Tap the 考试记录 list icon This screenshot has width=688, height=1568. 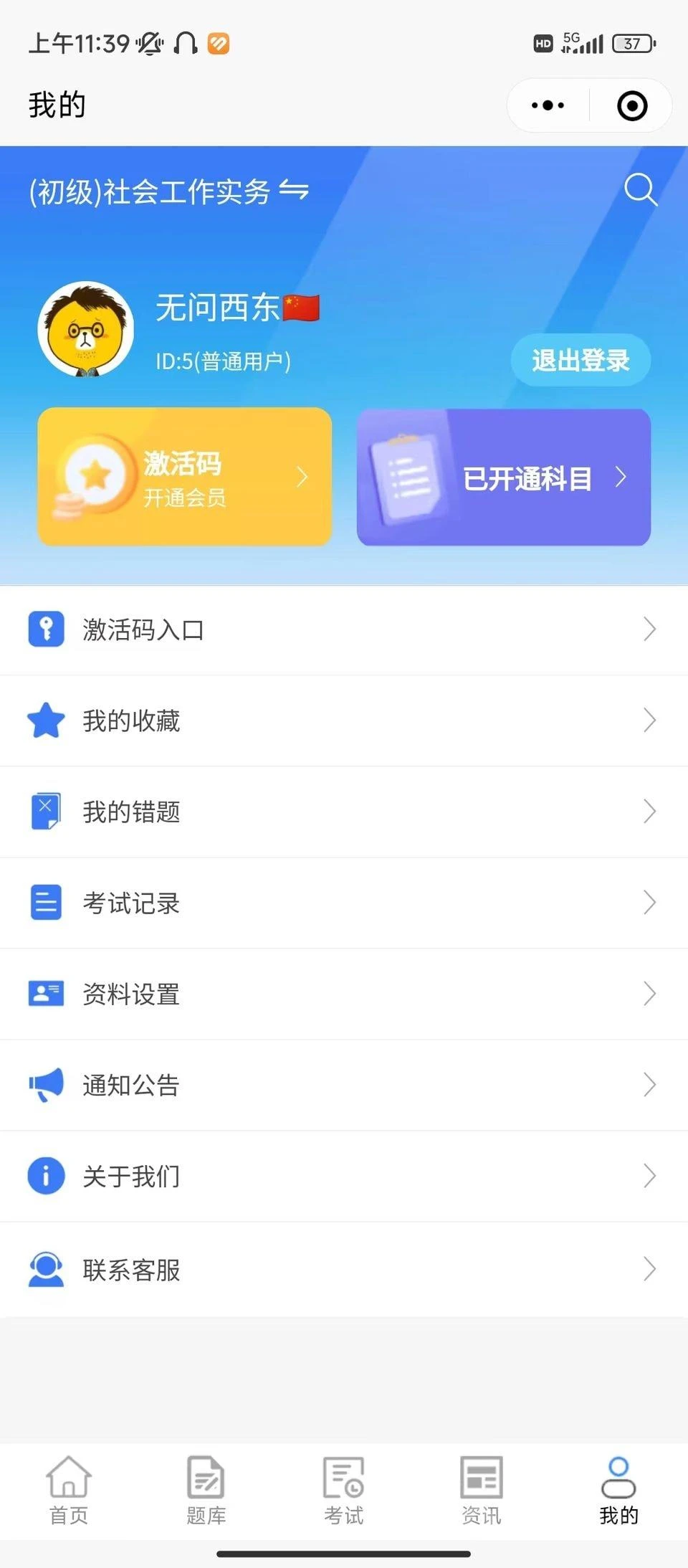(46, 903)
